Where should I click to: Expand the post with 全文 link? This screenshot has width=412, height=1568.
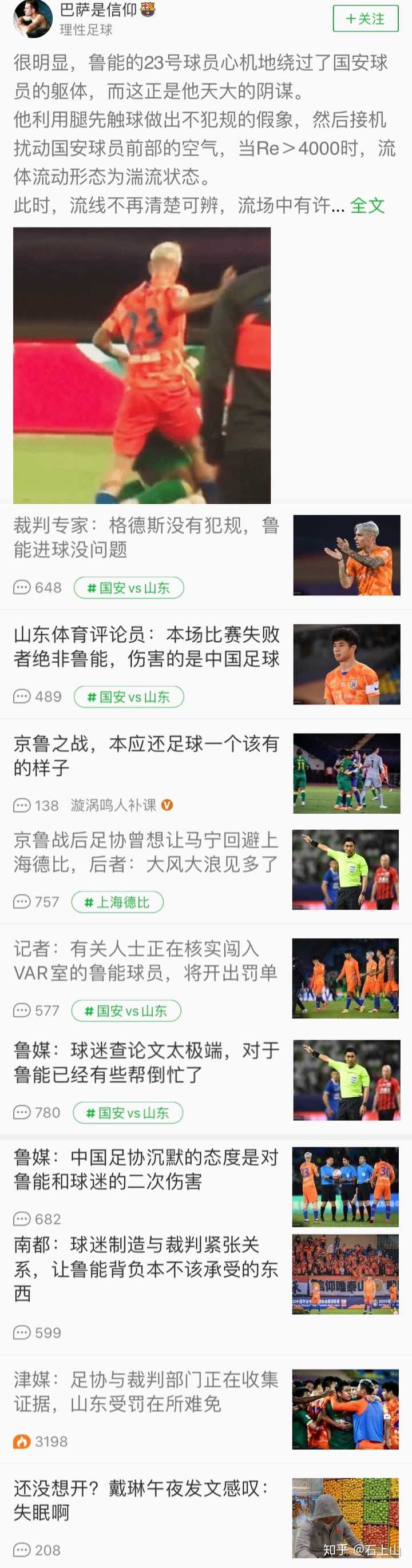(367, 206)
